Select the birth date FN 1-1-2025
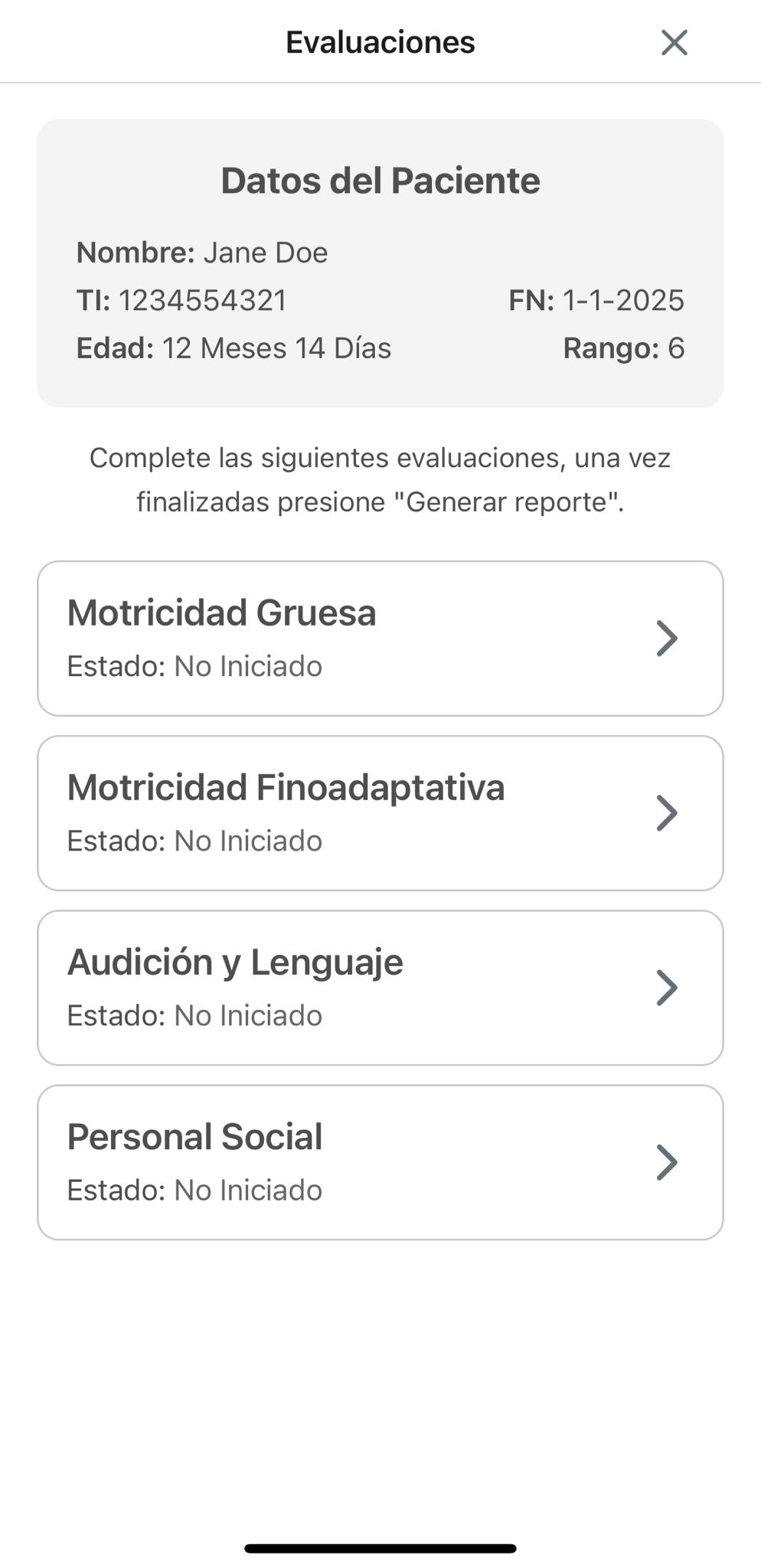The height and width of the screenshot is (1568, 761). coord(598,301)
